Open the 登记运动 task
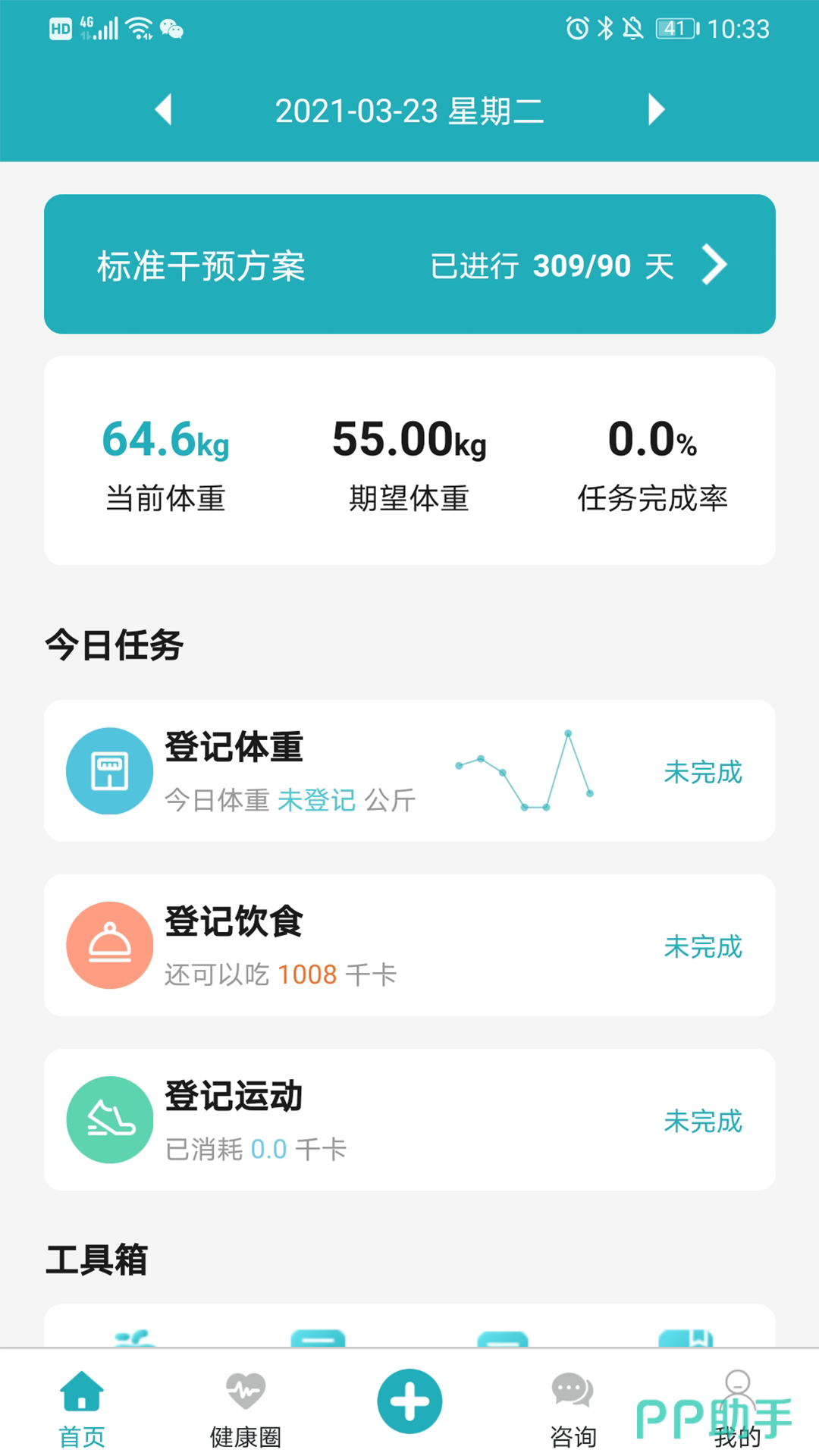Viewport: 819px width, 1456px height. point(409,1119)
